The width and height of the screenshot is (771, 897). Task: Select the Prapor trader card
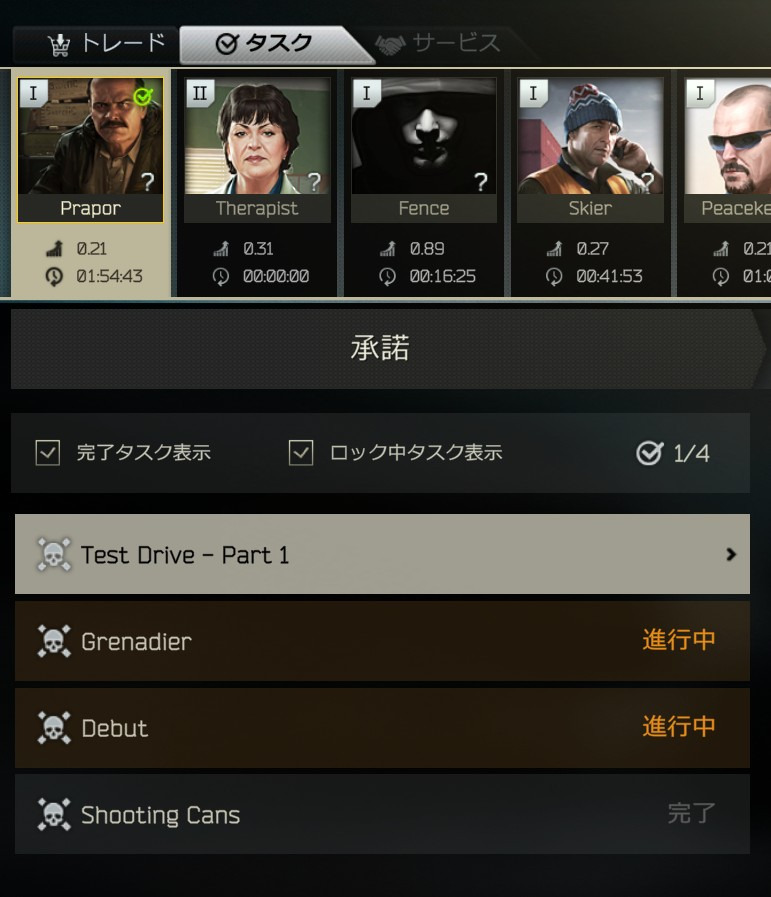point(90,150)
